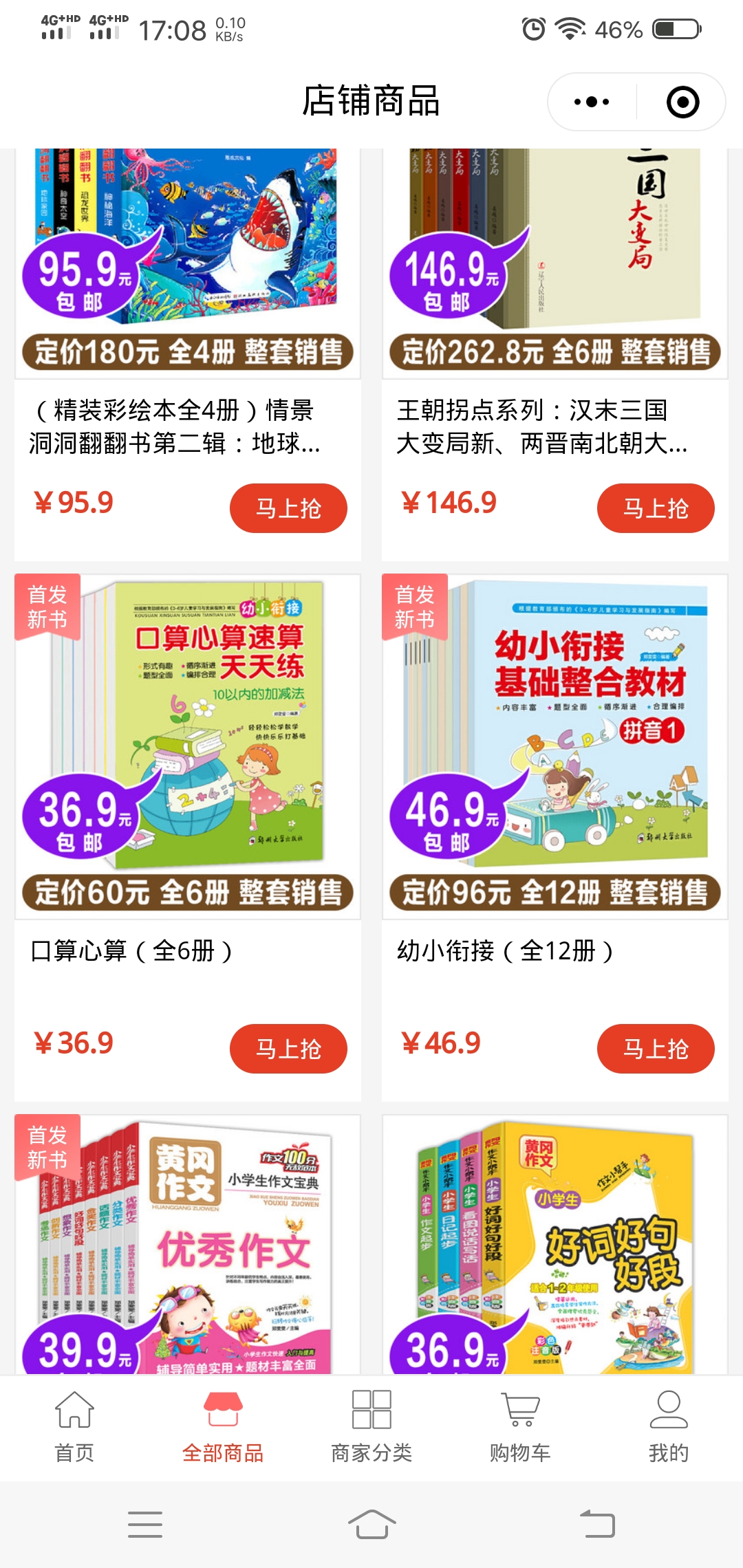Tap 马上抢 for 王朝拐点系列 book set
The image size is (743, 1568).
point(656,507)
